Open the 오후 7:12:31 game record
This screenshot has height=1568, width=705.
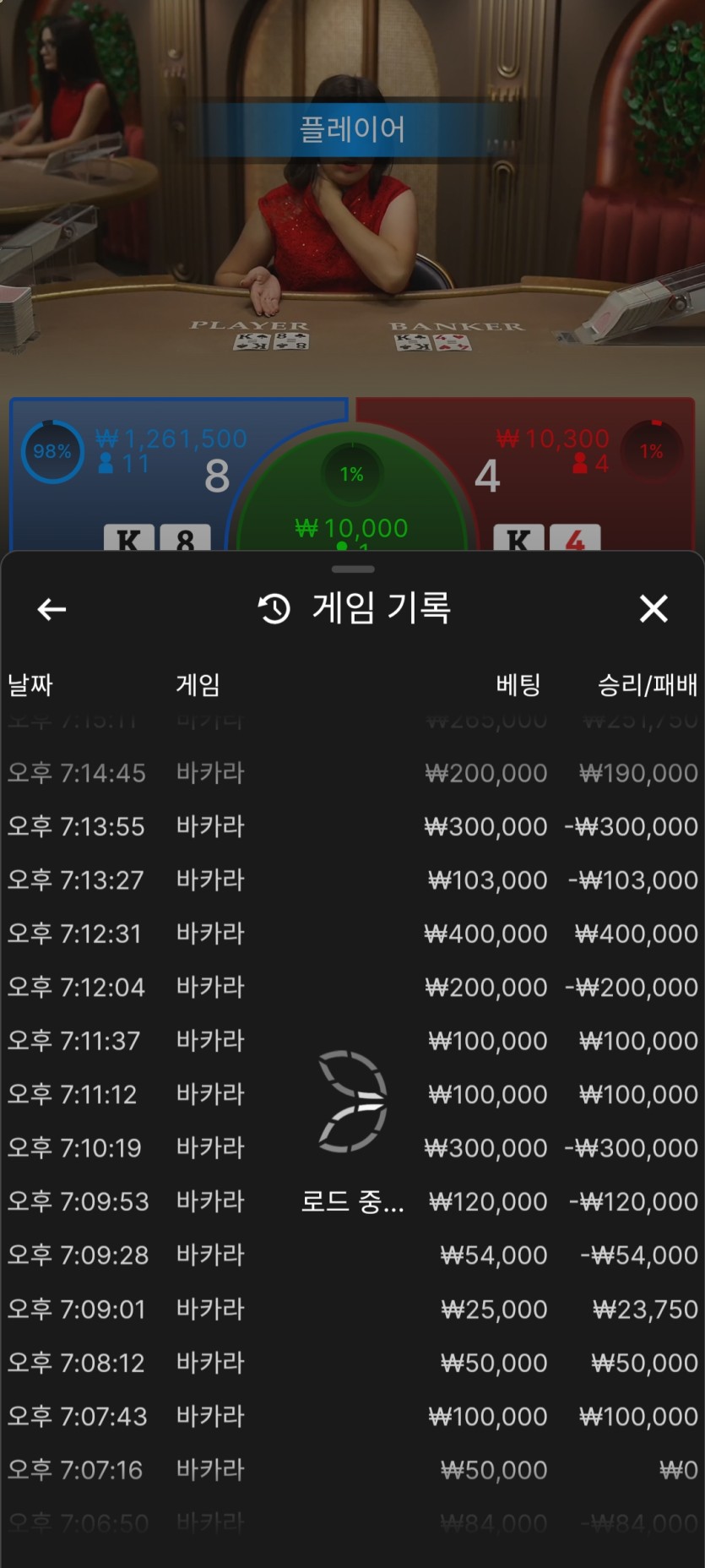click(352, 934)
